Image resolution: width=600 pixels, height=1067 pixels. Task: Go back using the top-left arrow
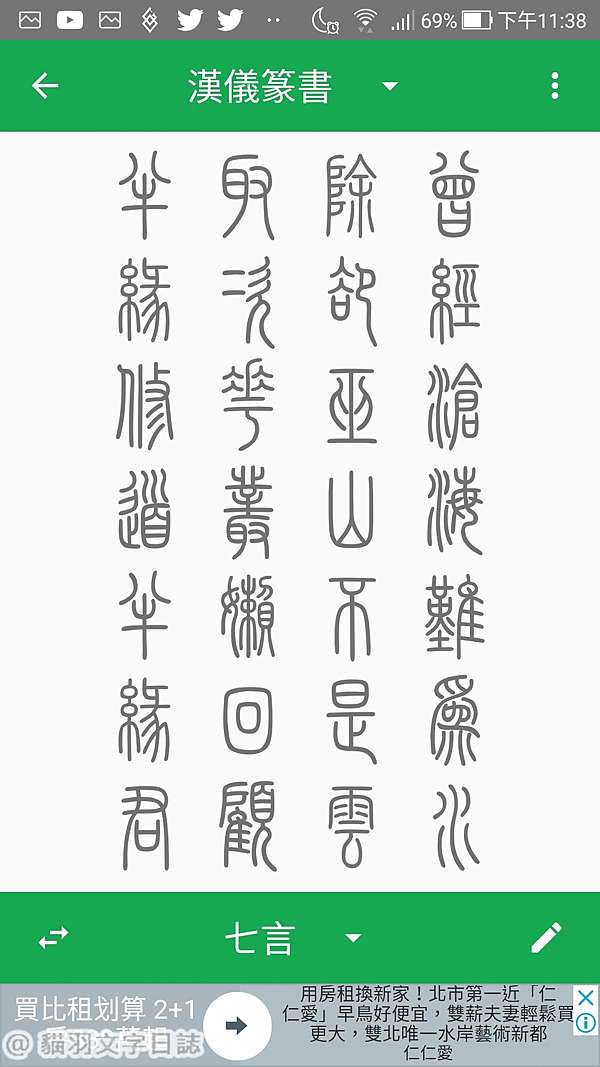pos(45,86)
